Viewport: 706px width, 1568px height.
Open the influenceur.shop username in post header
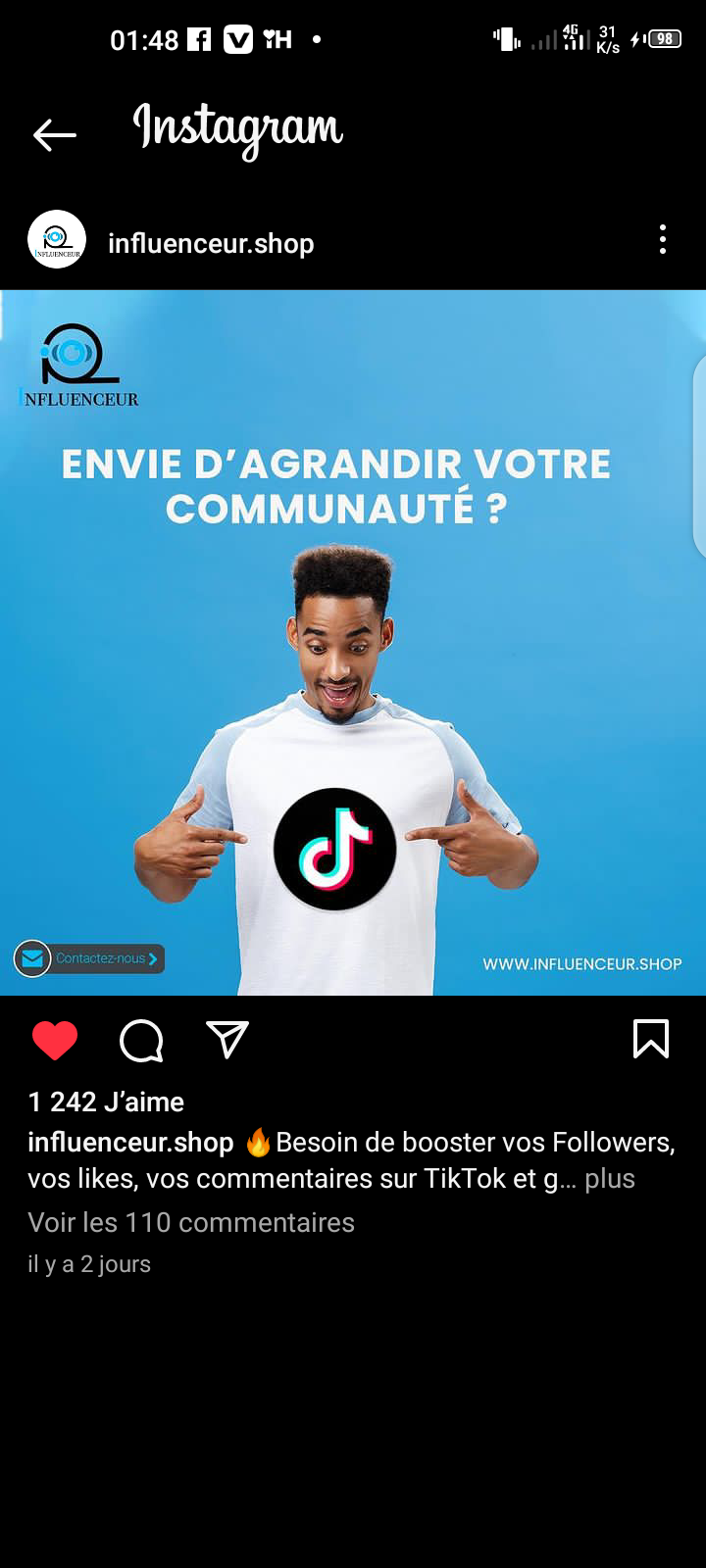click(x=211, y=243)
